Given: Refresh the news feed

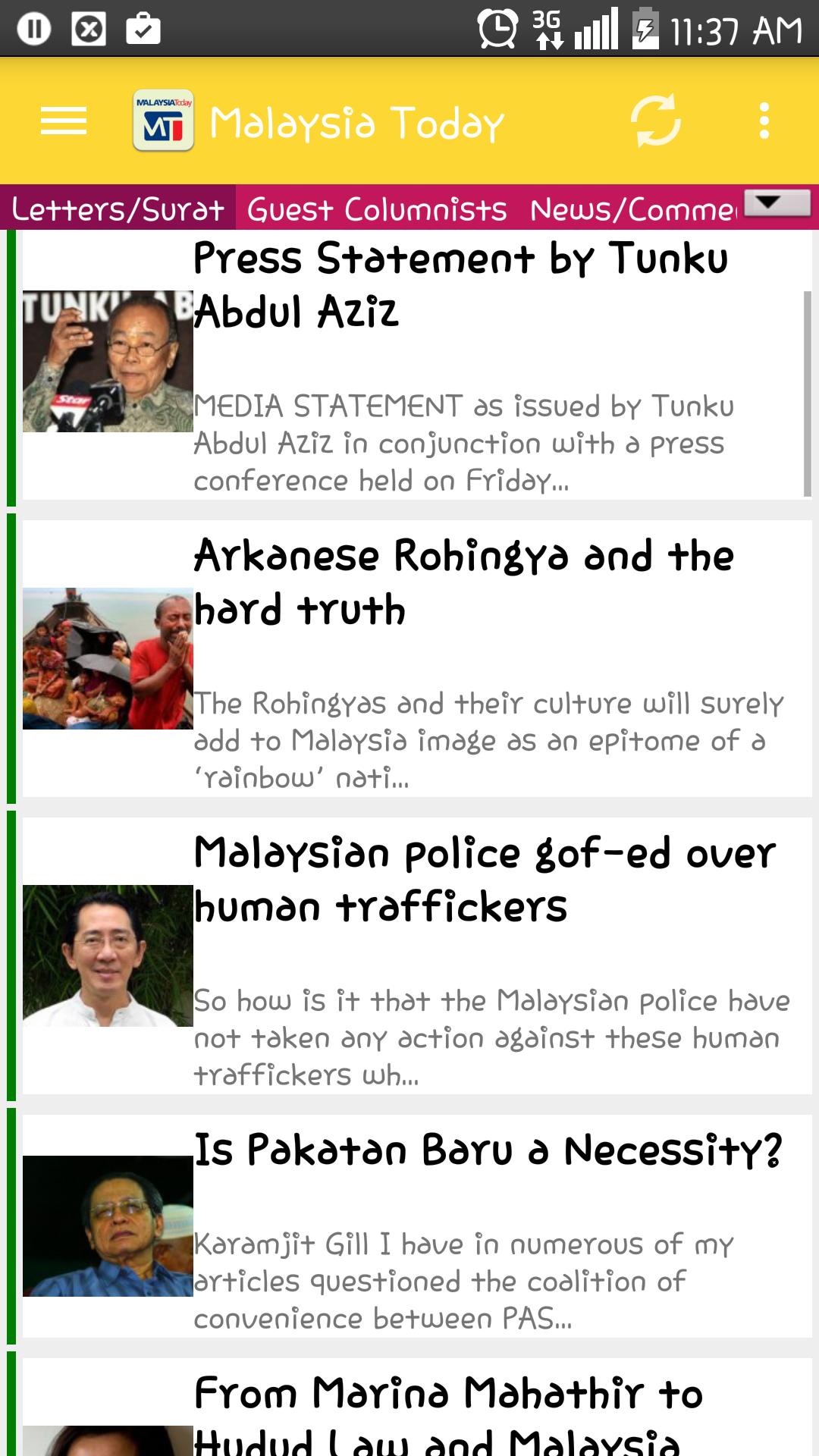Looking at the screenshot, I should (x=655, y=121).
